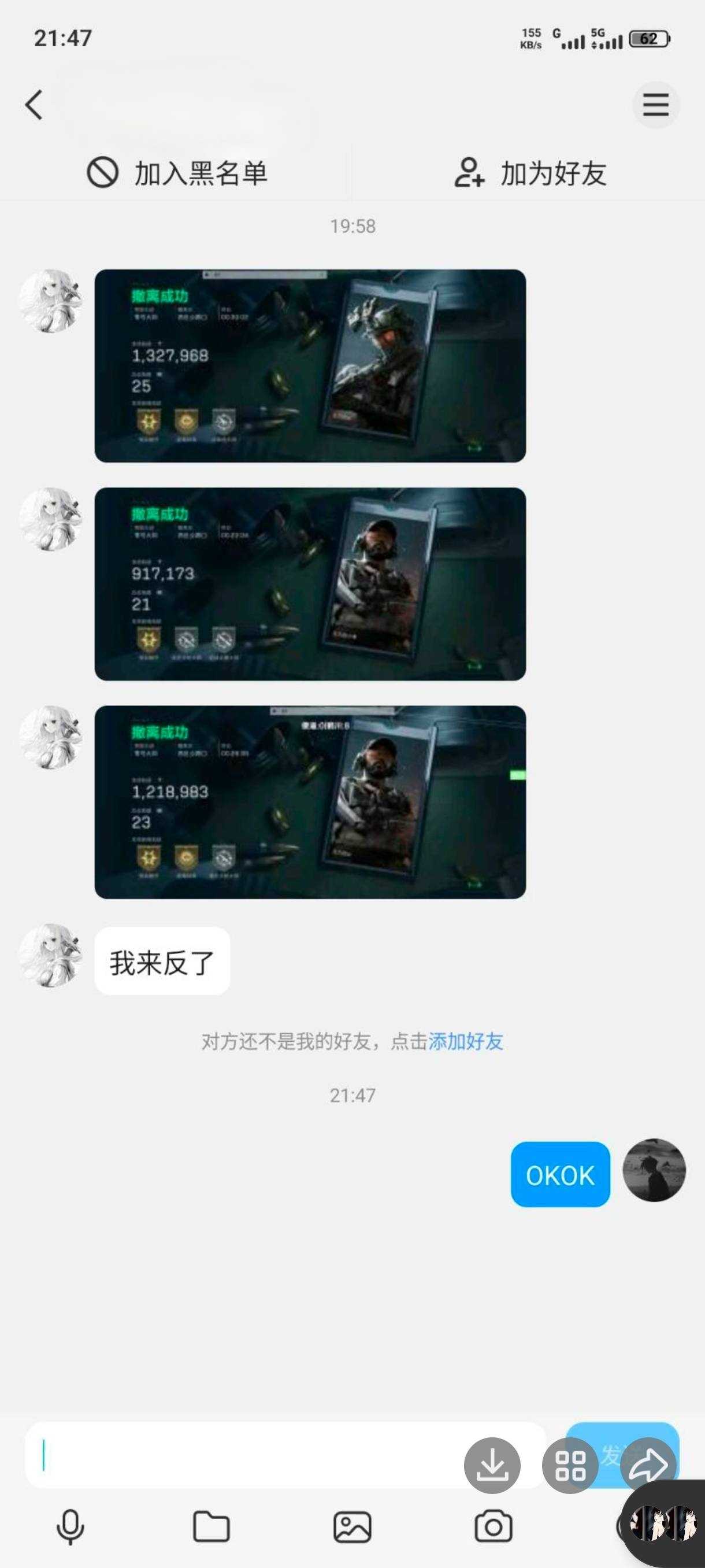Open the image showing 1,327,968
The image size is (705, 1568).
[310, 365]
